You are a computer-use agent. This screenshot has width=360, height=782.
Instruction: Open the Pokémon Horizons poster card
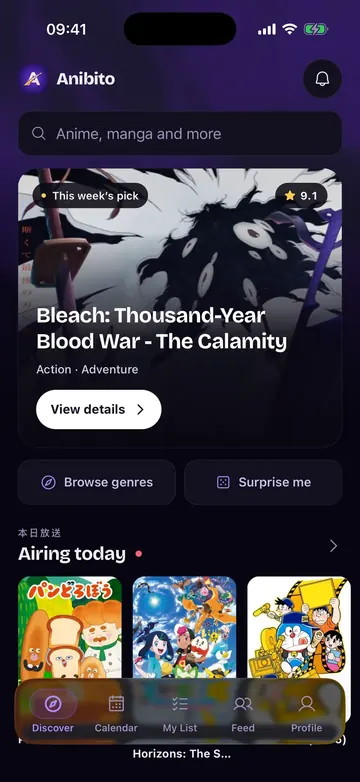pyautogui.click(x=184, y=628)
